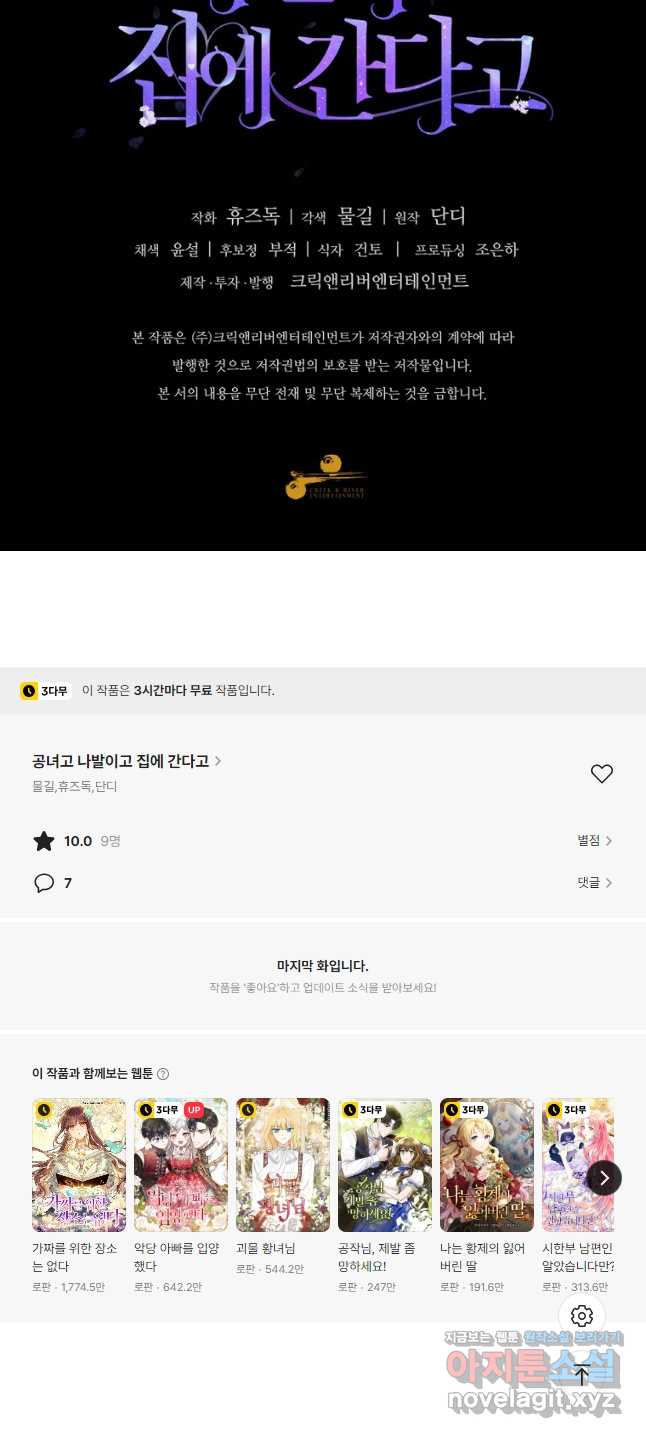Like this webtoon with the heart icon

click(x=601, y=773)
